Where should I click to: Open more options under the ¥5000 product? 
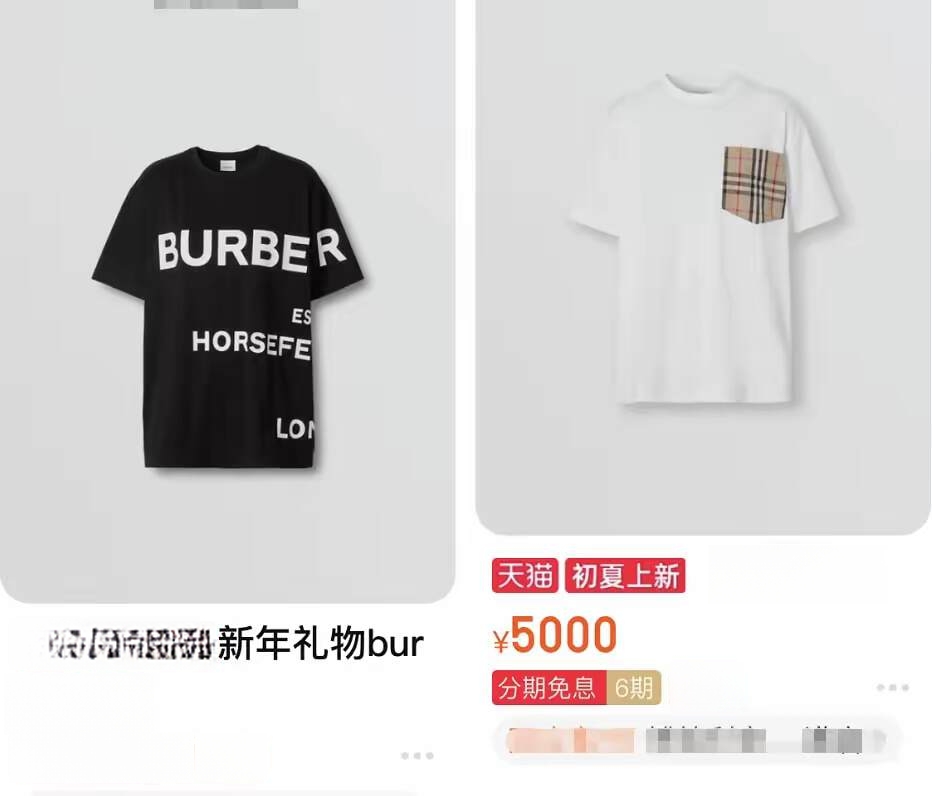(x=892, y=688)
